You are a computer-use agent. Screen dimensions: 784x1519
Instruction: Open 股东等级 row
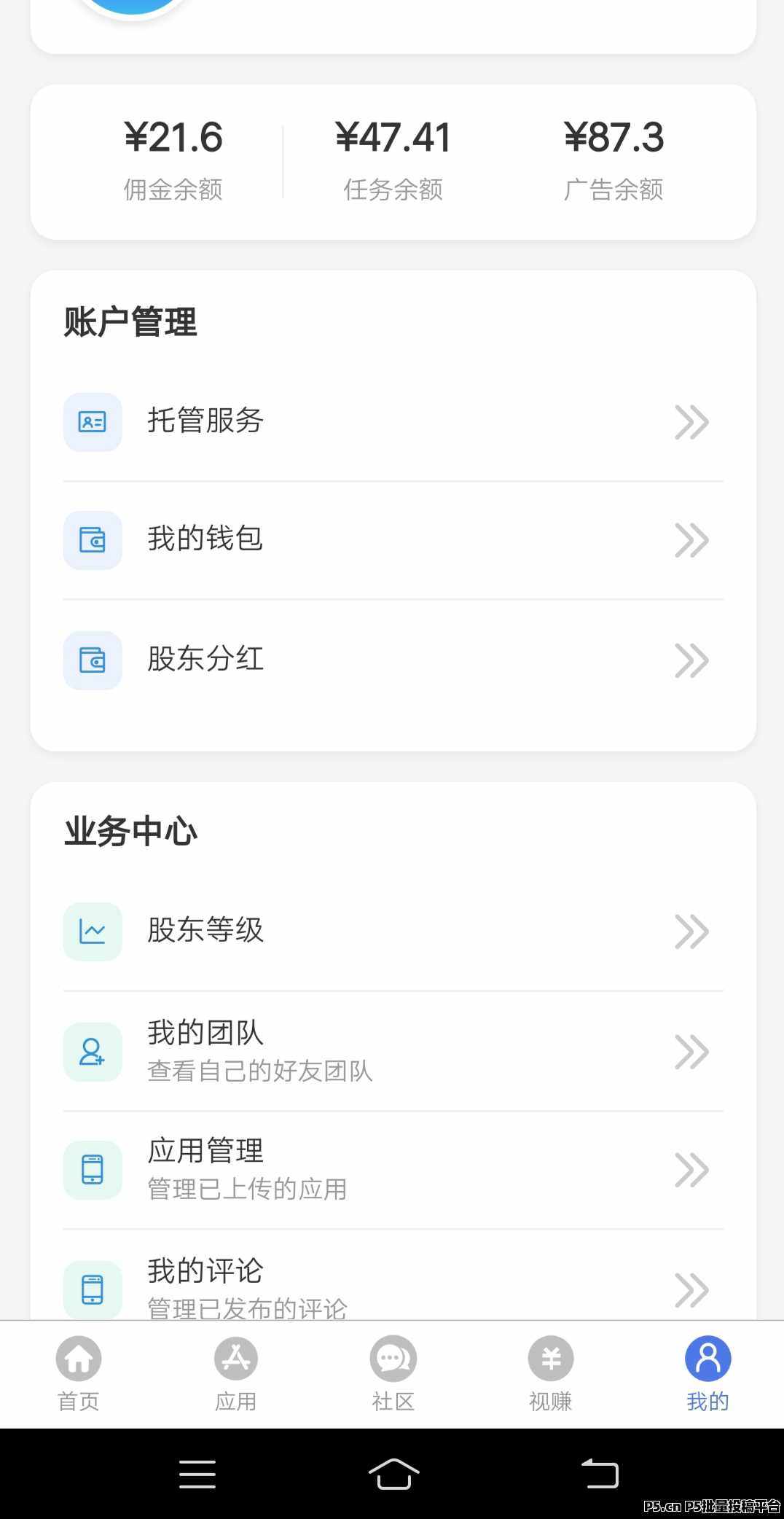(x=393, y=931)
